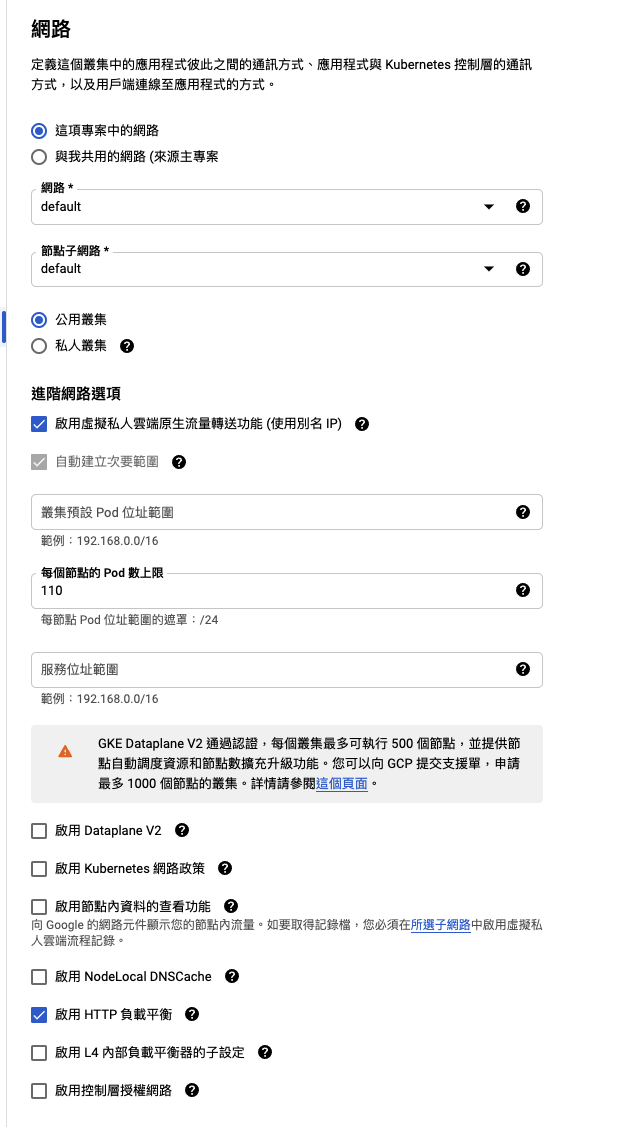Open the 這個頁面 link
This screenshot has width=633, height=1127.
click(341, 784)
